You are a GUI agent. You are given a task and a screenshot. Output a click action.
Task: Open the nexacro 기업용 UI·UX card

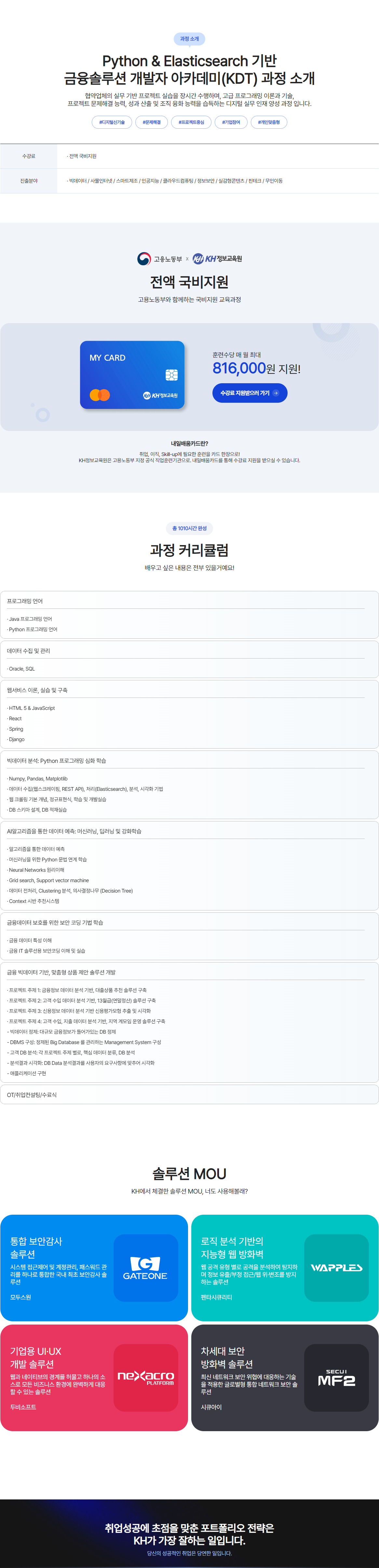(x=94, y=1378)
